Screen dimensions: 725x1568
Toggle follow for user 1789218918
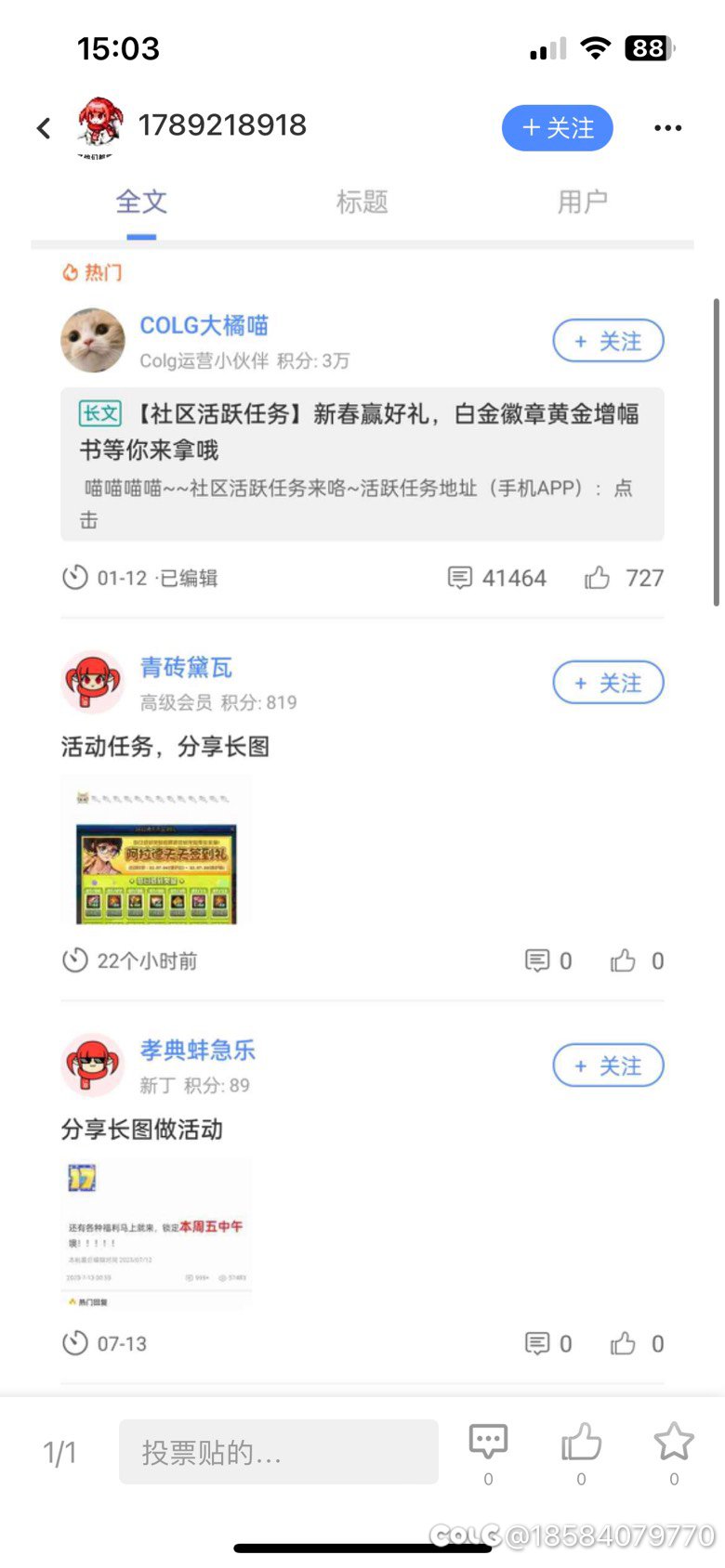(x=557, y=127)
